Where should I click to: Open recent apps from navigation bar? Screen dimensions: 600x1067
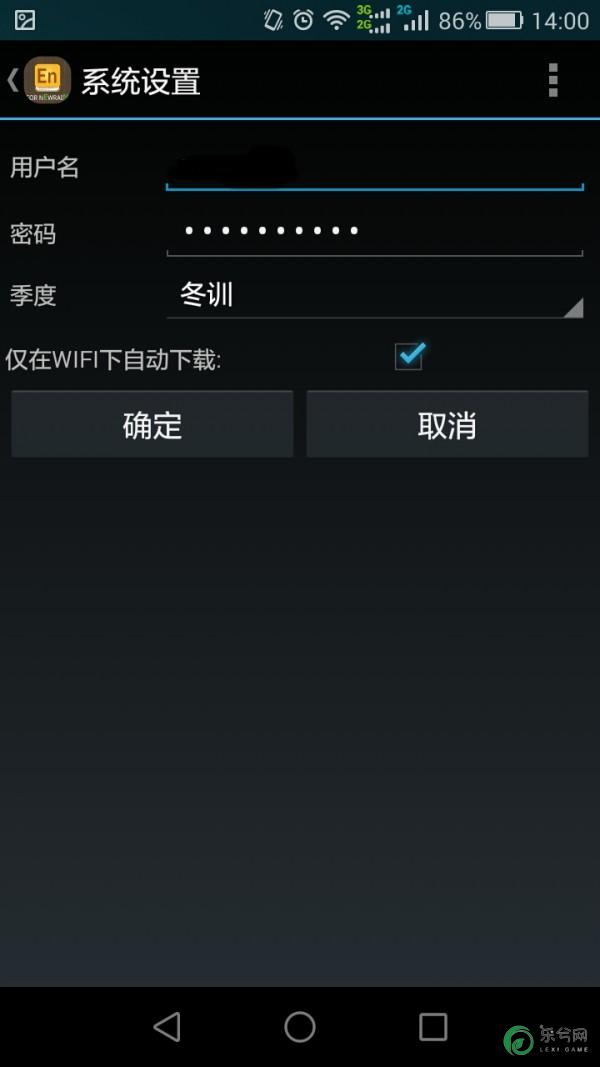click(x=433, y=1026)
